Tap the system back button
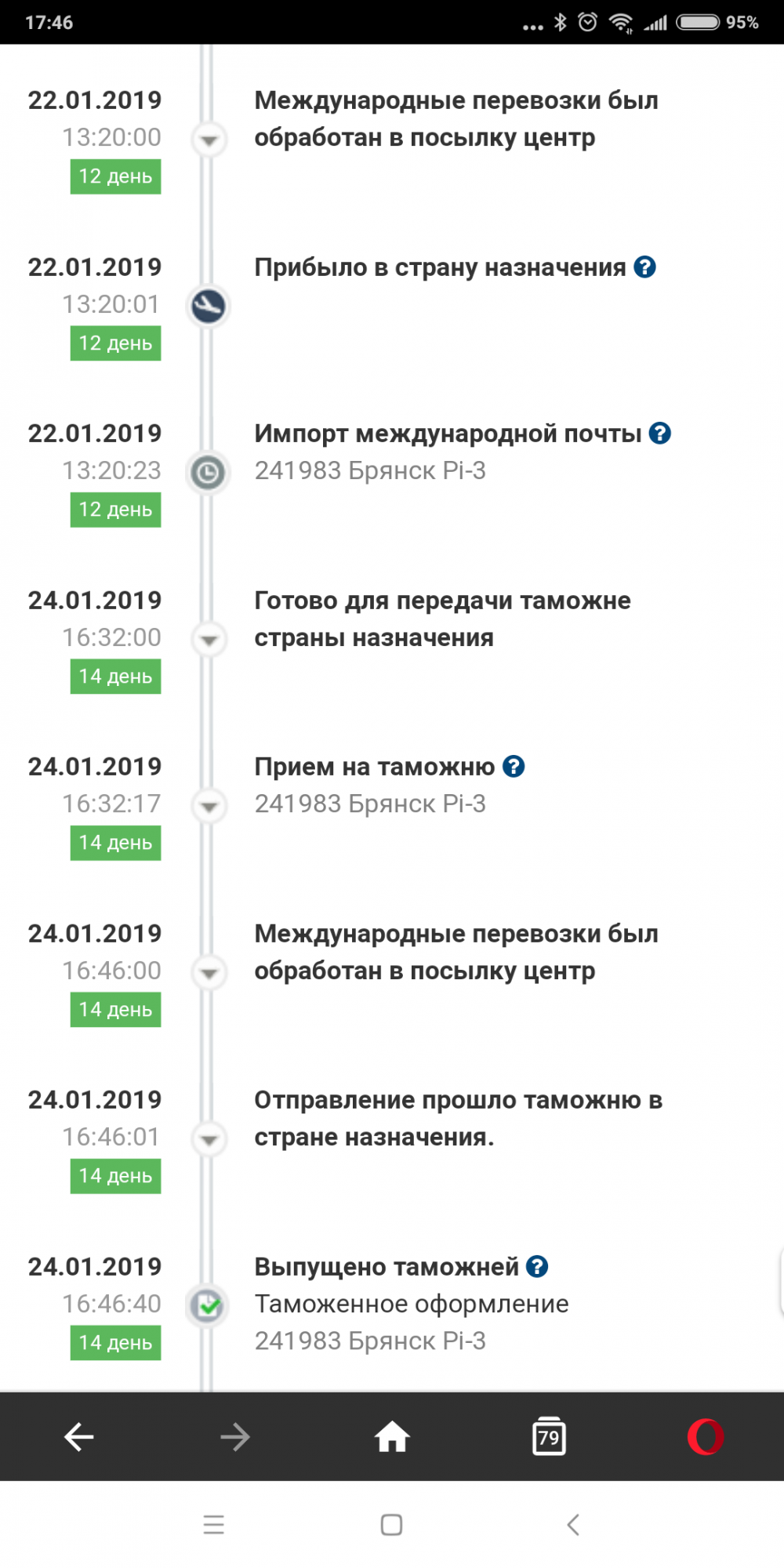The width and height of the screenshot is (784, 1568). coord(573,1525)
